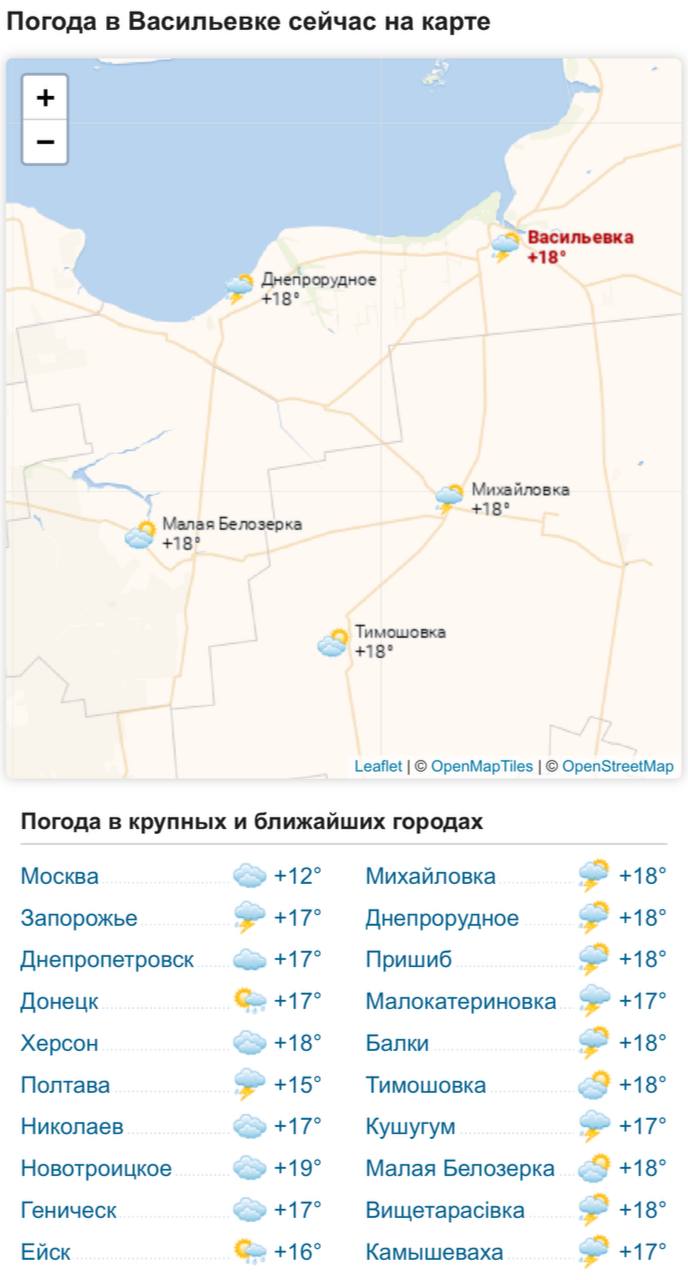Viewport: 688px width, 1280px height.
Task: View Днепропетровск weather
Action: click(107, 960)
